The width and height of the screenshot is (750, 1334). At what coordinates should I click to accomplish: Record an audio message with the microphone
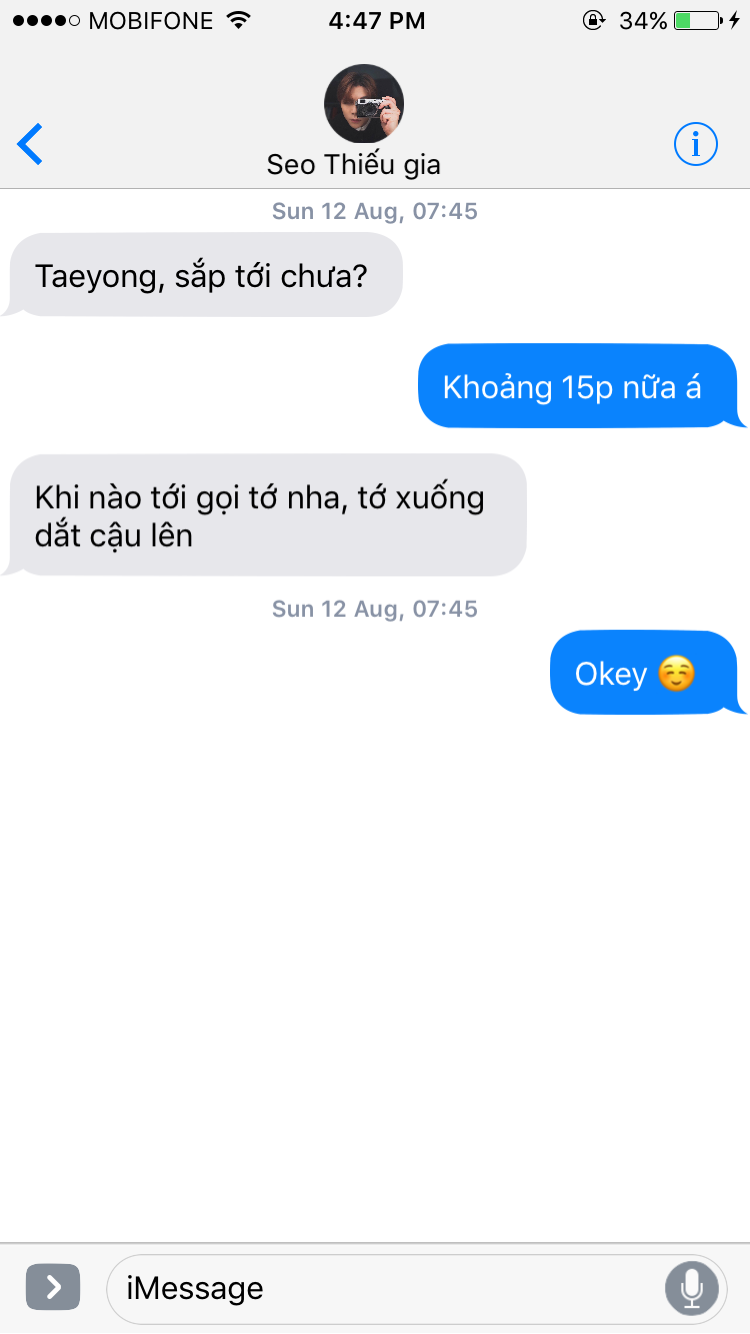pos(692,1288)
